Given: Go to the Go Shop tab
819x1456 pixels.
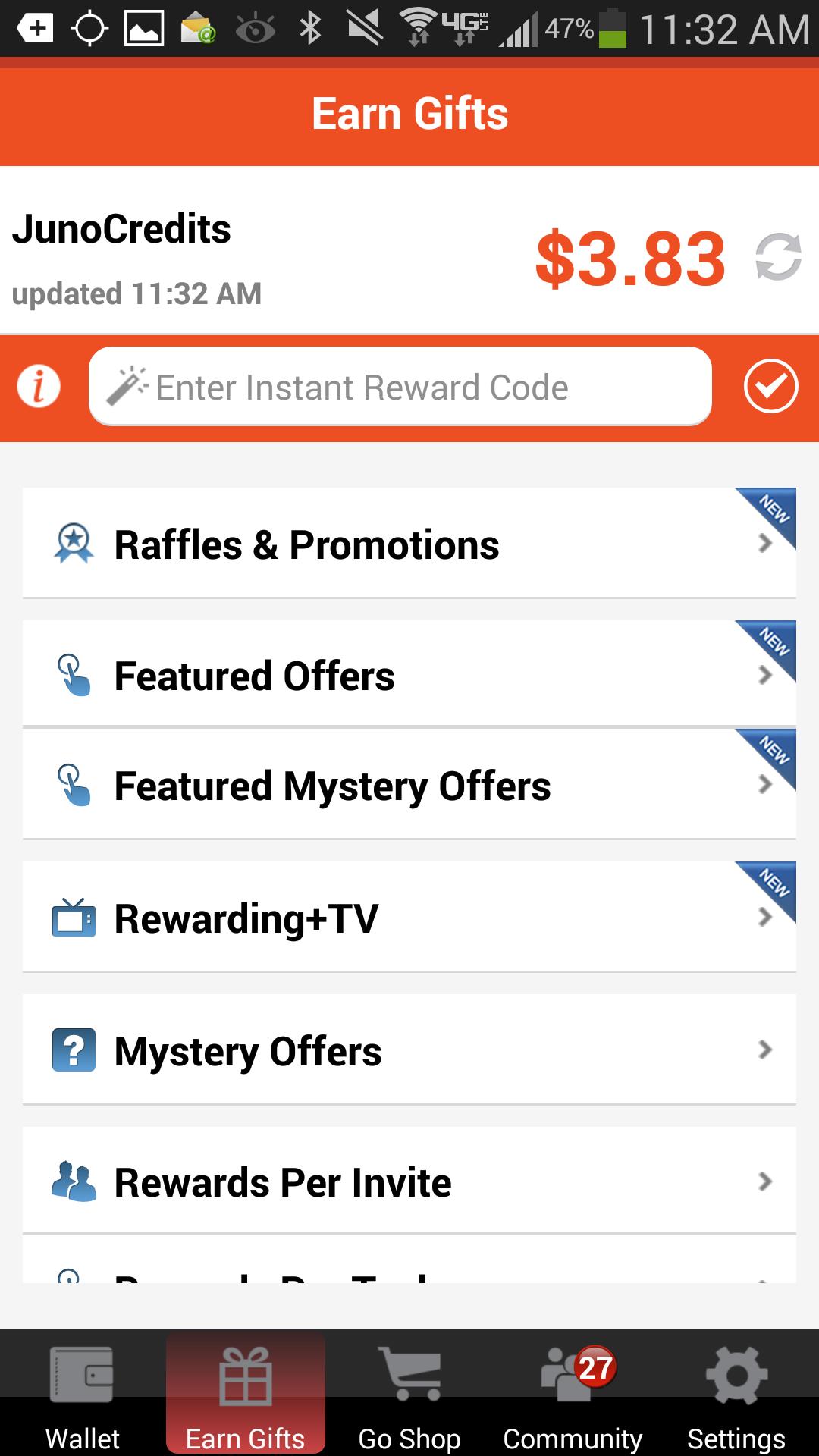Looking at the screenshot, I should 409,1395.
